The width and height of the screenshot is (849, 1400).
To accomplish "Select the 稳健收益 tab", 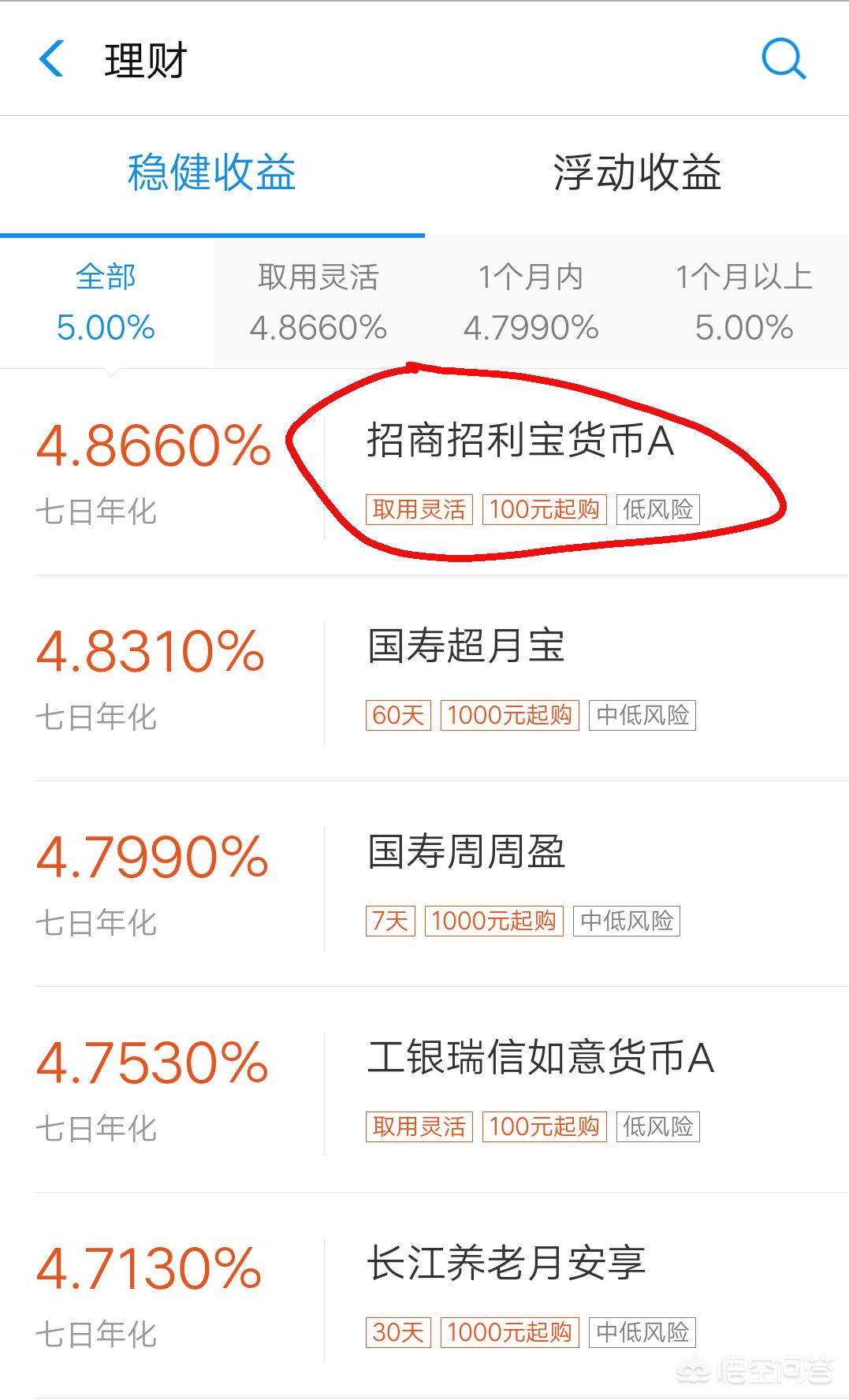I will point(211,173).
